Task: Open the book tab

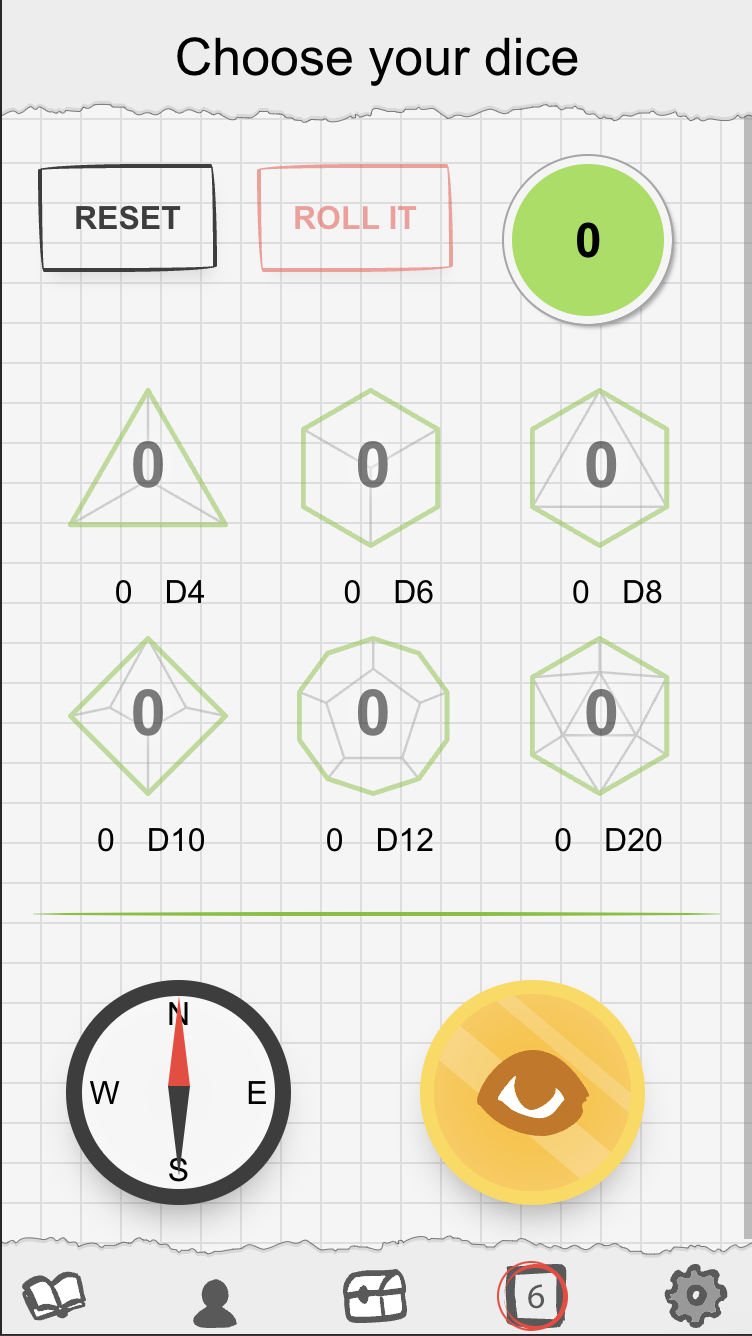Action: 55,1297
